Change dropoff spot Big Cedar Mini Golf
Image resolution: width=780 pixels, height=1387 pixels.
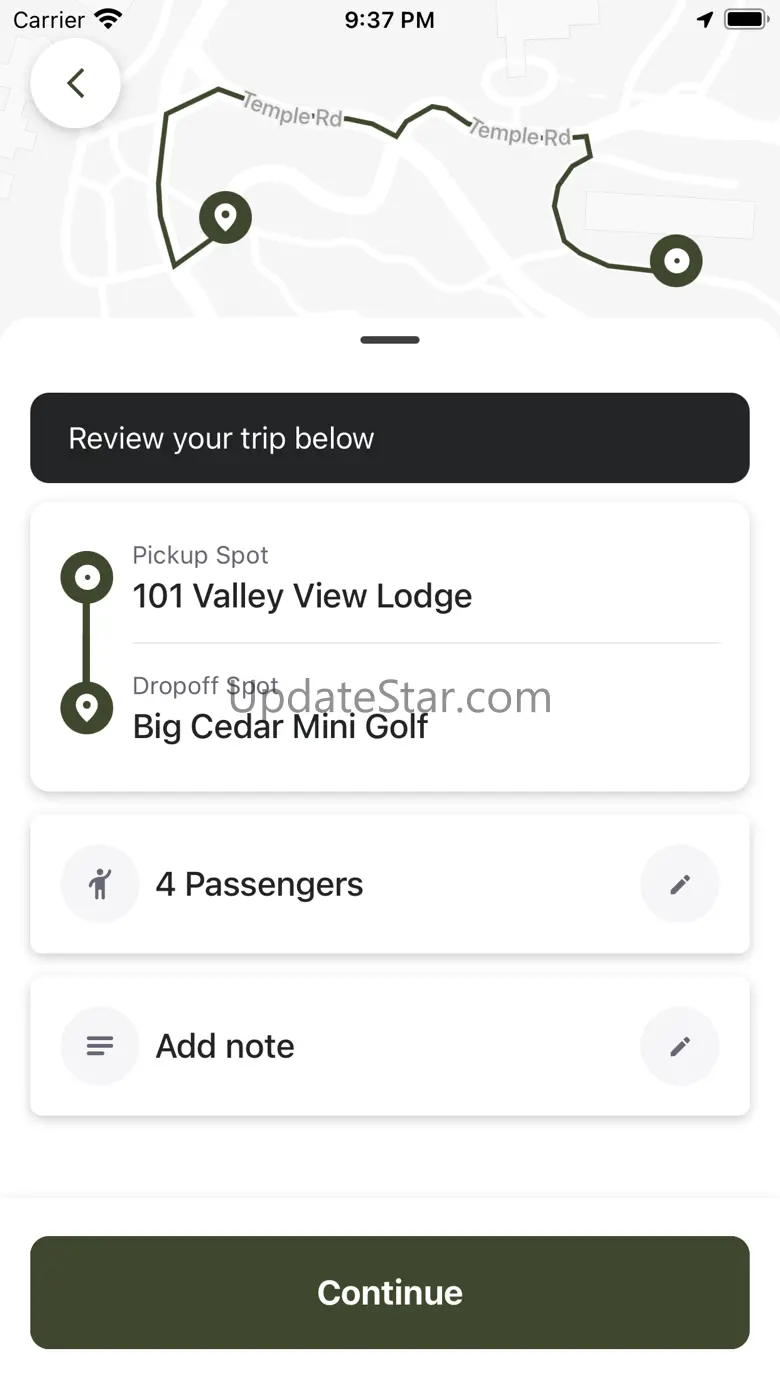(x=280, y=726)
